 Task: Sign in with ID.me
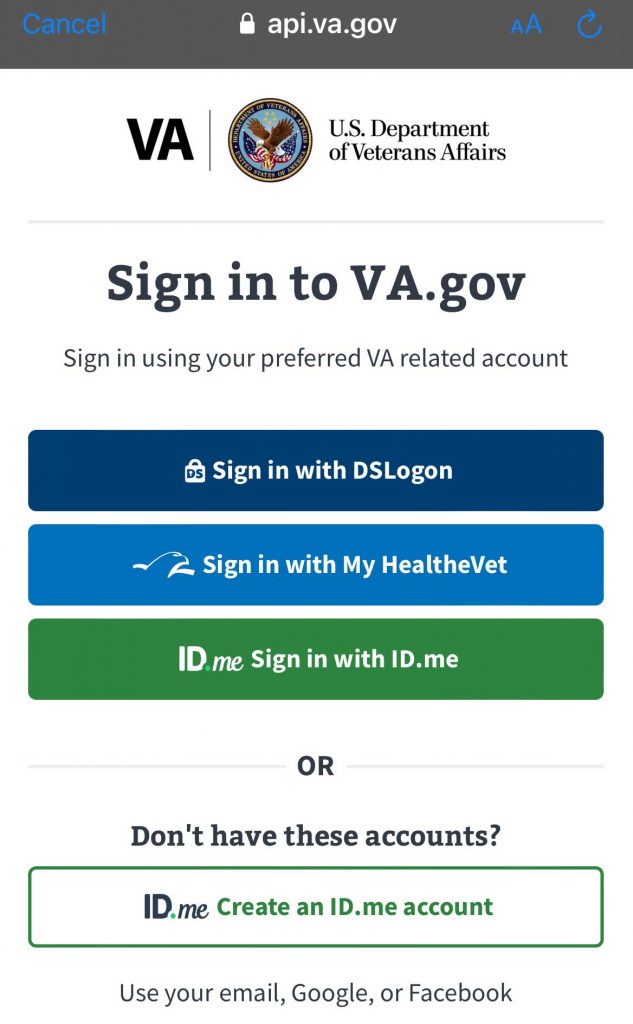pos(316,659)
